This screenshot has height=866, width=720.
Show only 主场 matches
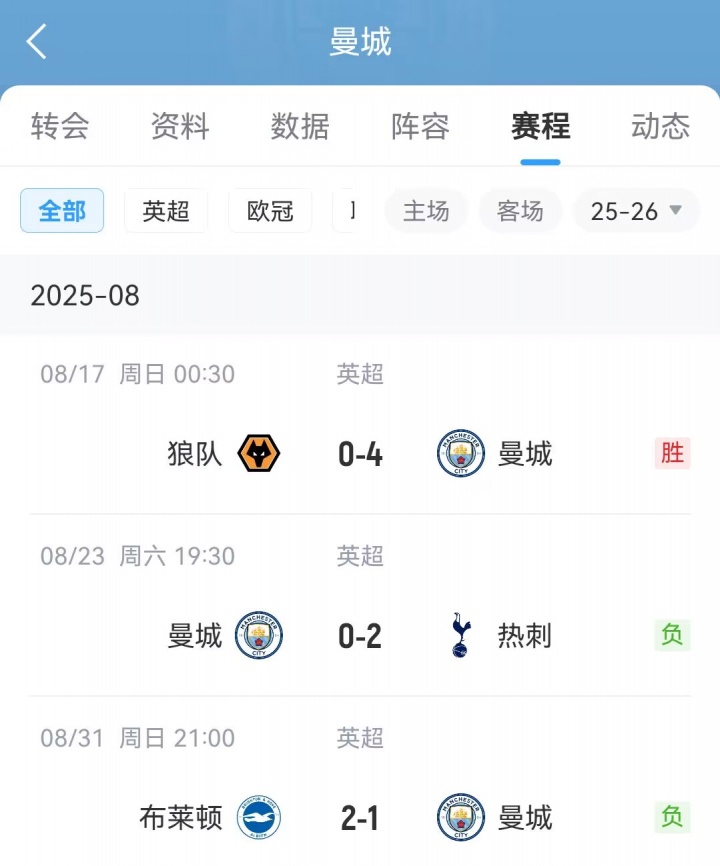coord(426,211)
